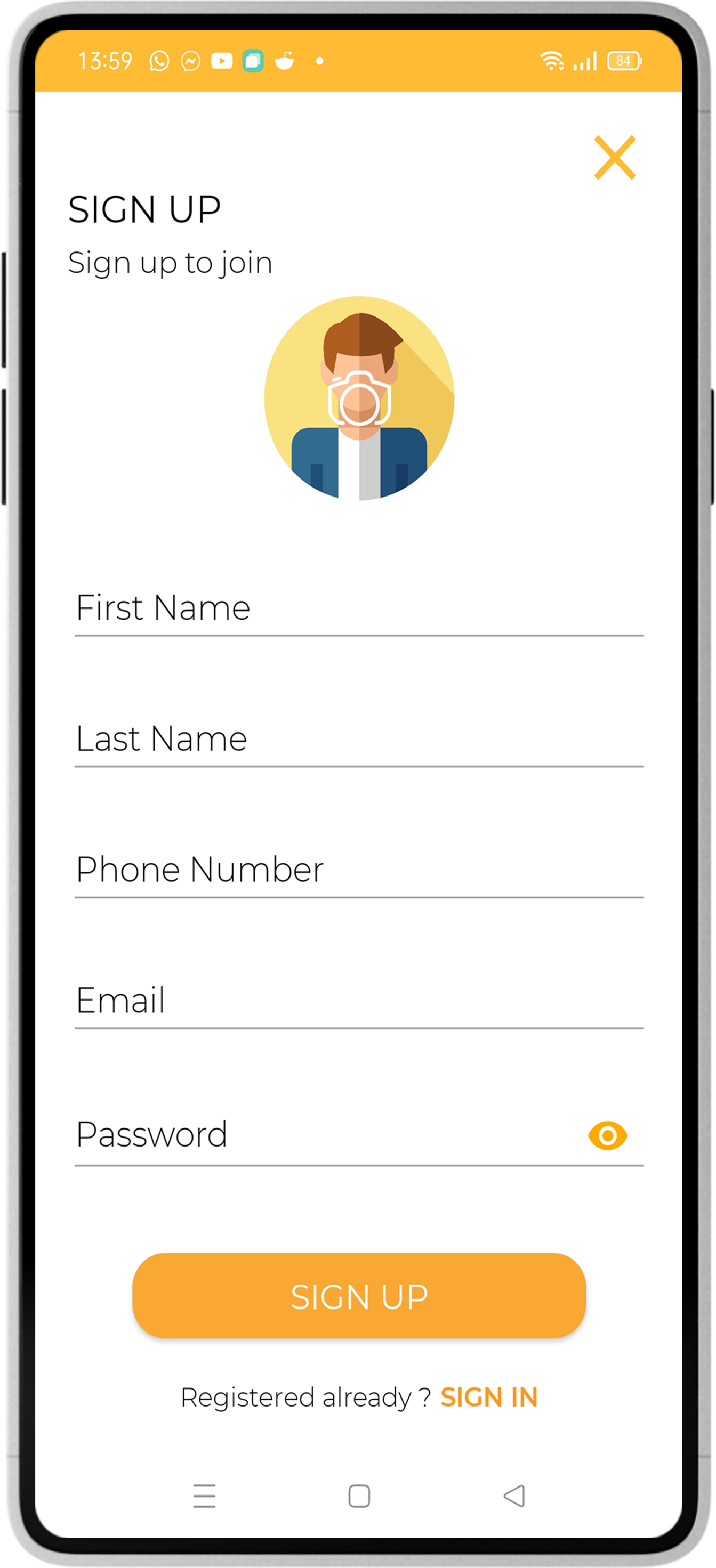Screen dimensions: 716x1568
Task: Submit the orange SIGN UP button
Action: point(359,1295)
